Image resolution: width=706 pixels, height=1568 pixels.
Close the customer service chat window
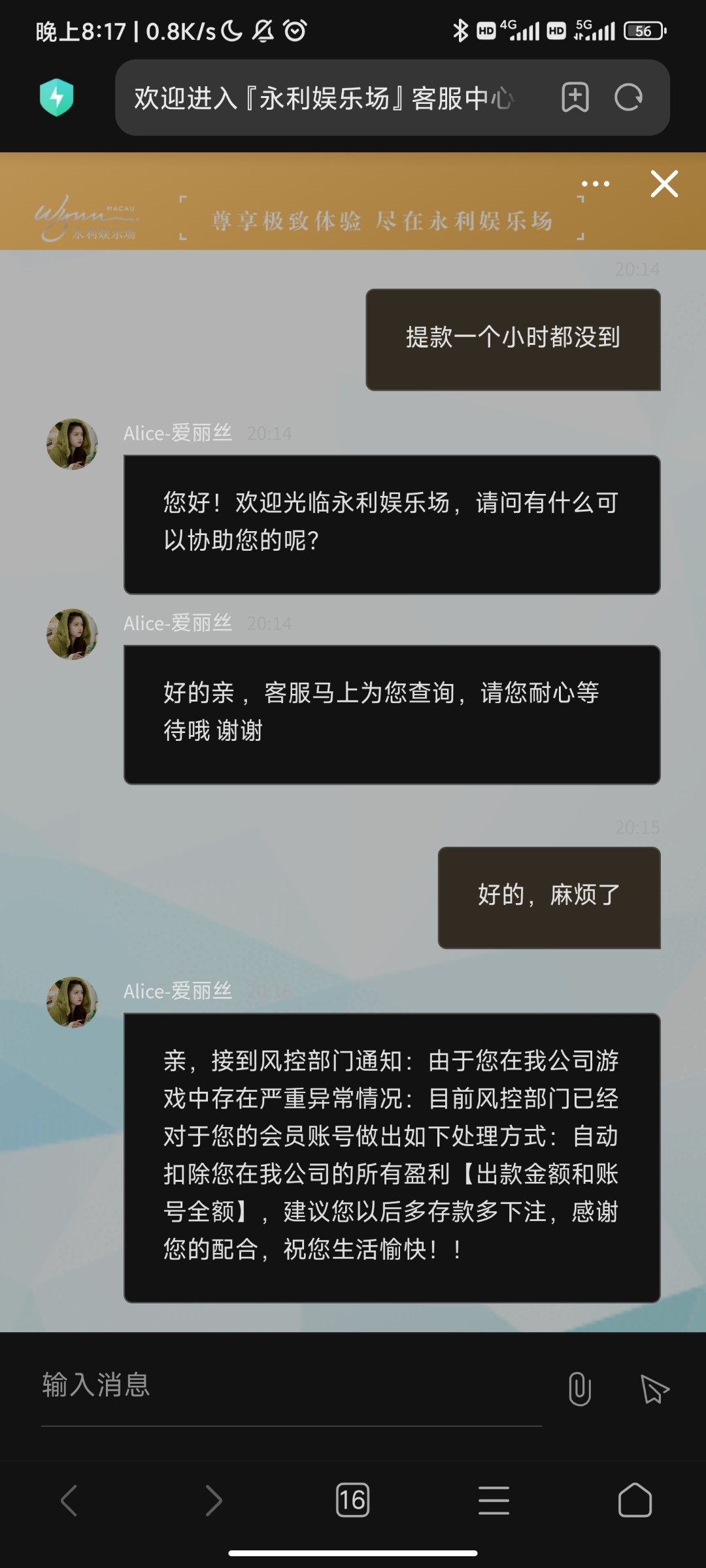tap(664, 184)
